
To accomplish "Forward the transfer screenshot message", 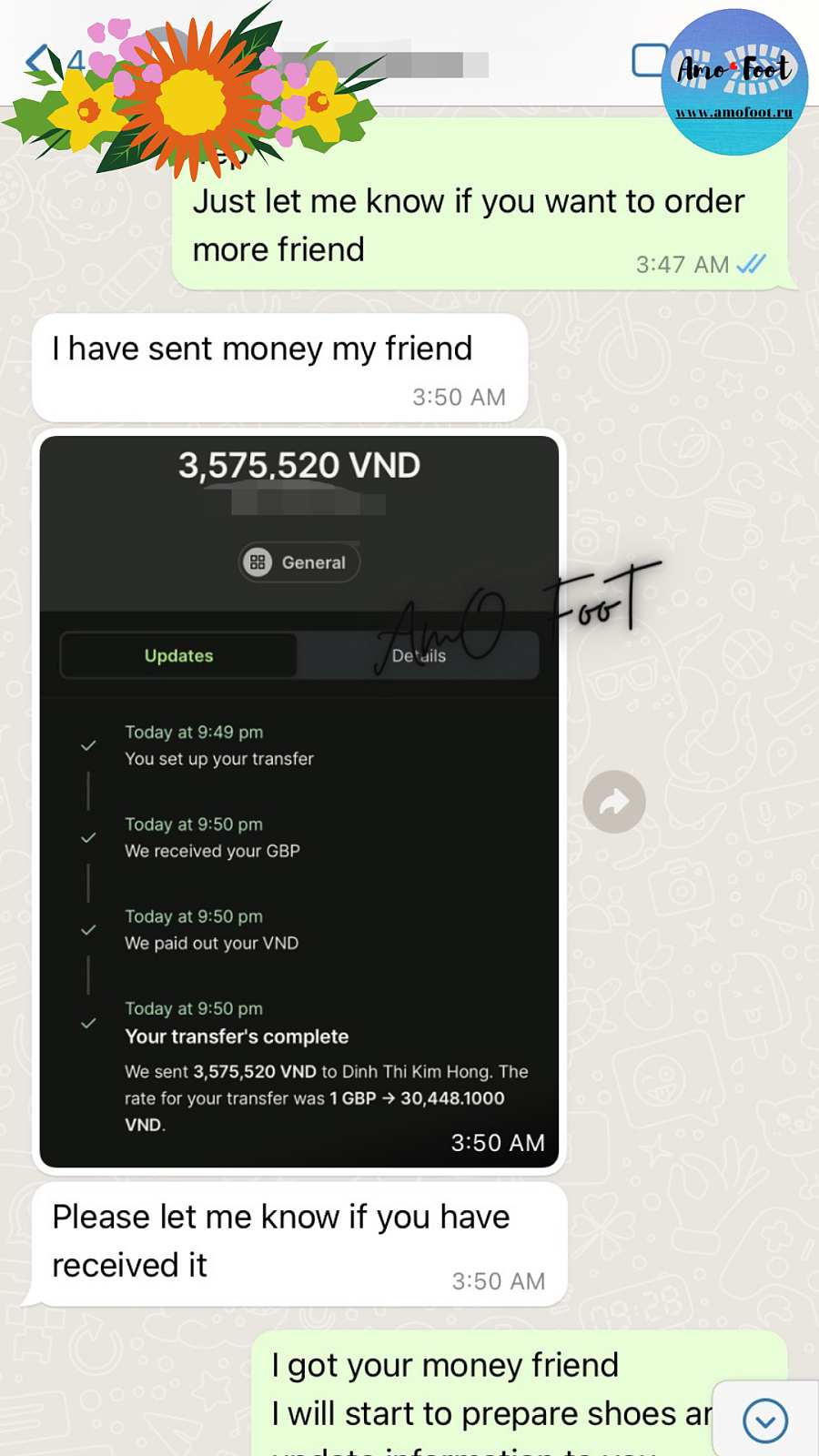I will [x=614, y=802].
